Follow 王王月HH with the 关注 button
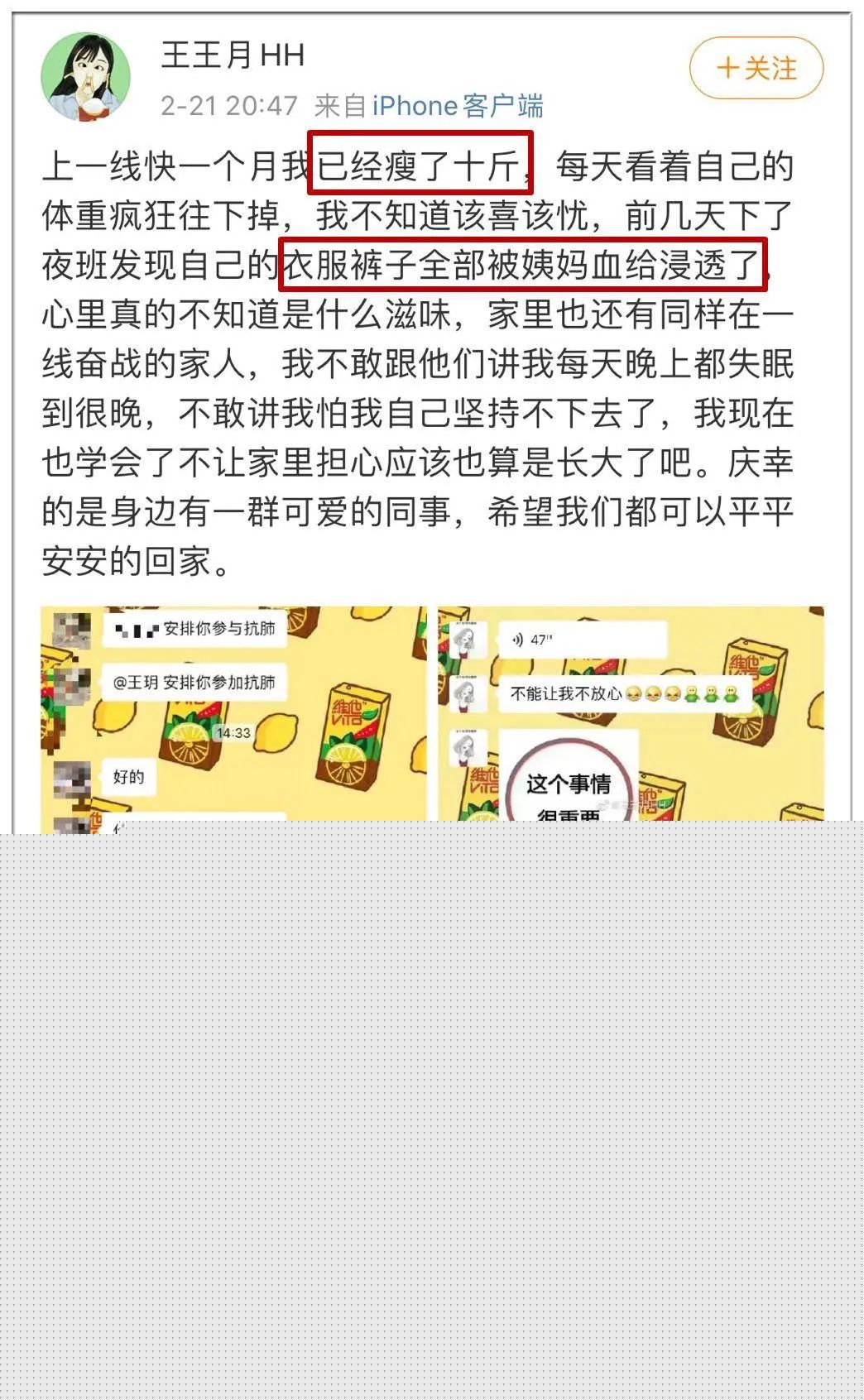This screenshot has height=1400, width=864. coord(756,68)
